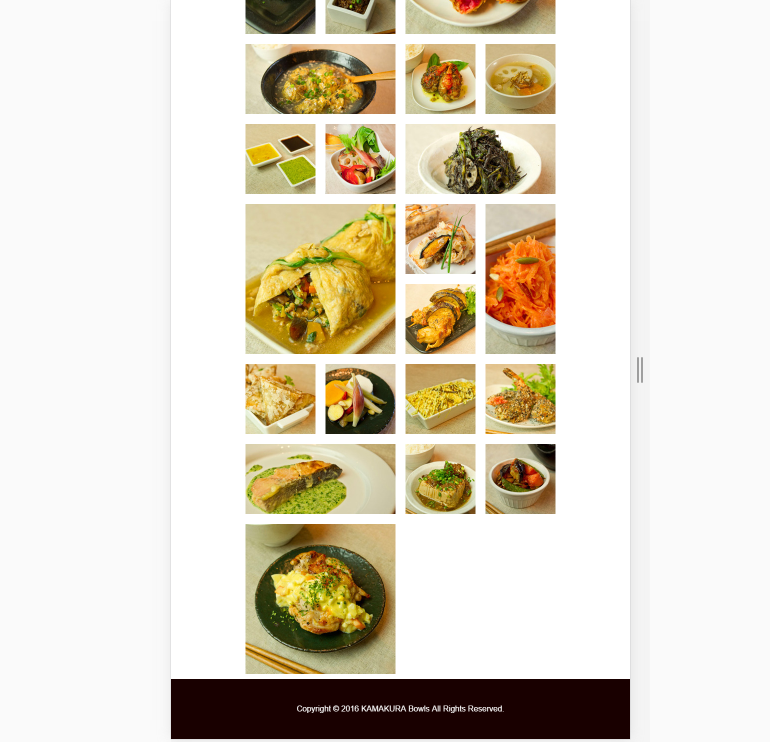Open the chicken with tartar sauce photo
This screenshot has width=770, height=742.
(320, 599)
